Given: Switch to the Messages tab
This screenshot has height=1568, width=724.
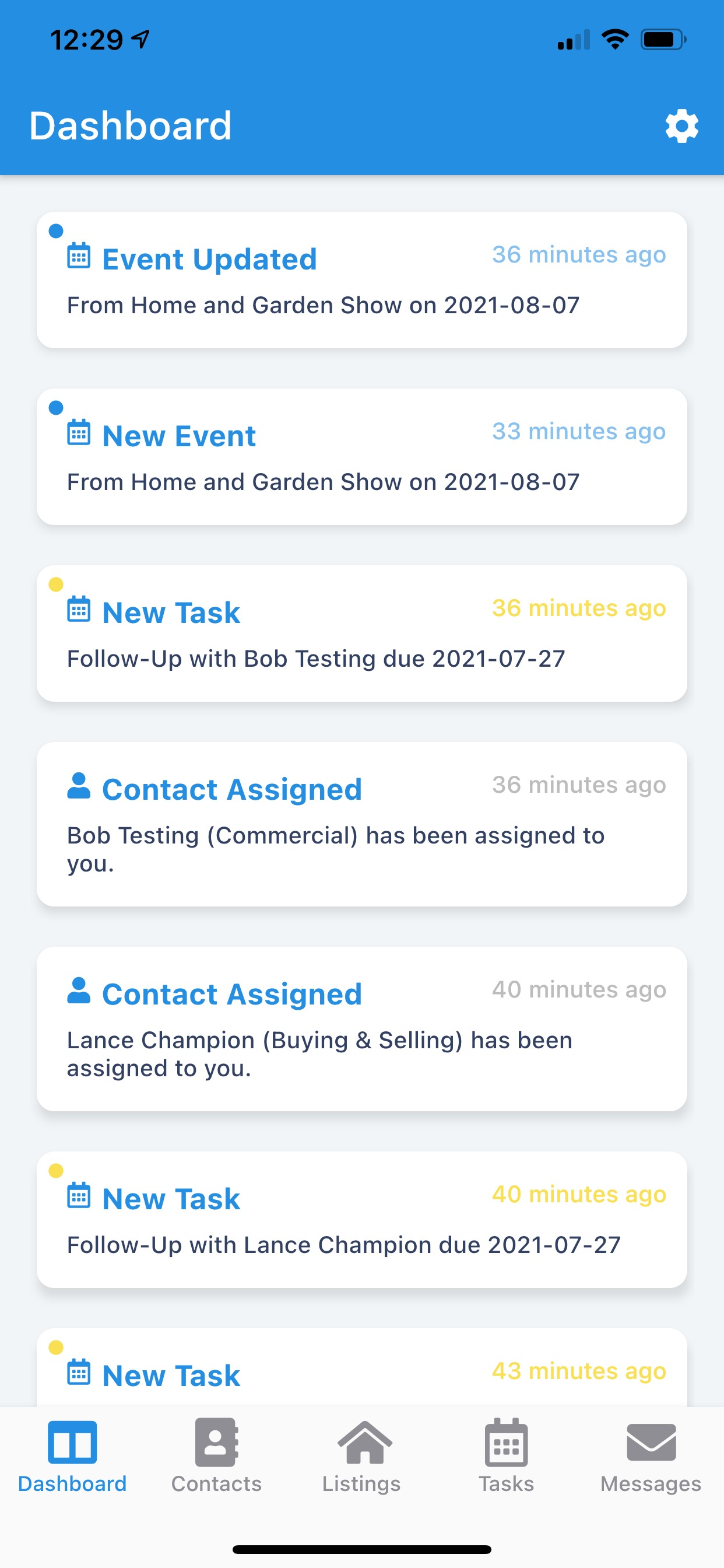Looking at the screenshot, I should coord(651,1456).
